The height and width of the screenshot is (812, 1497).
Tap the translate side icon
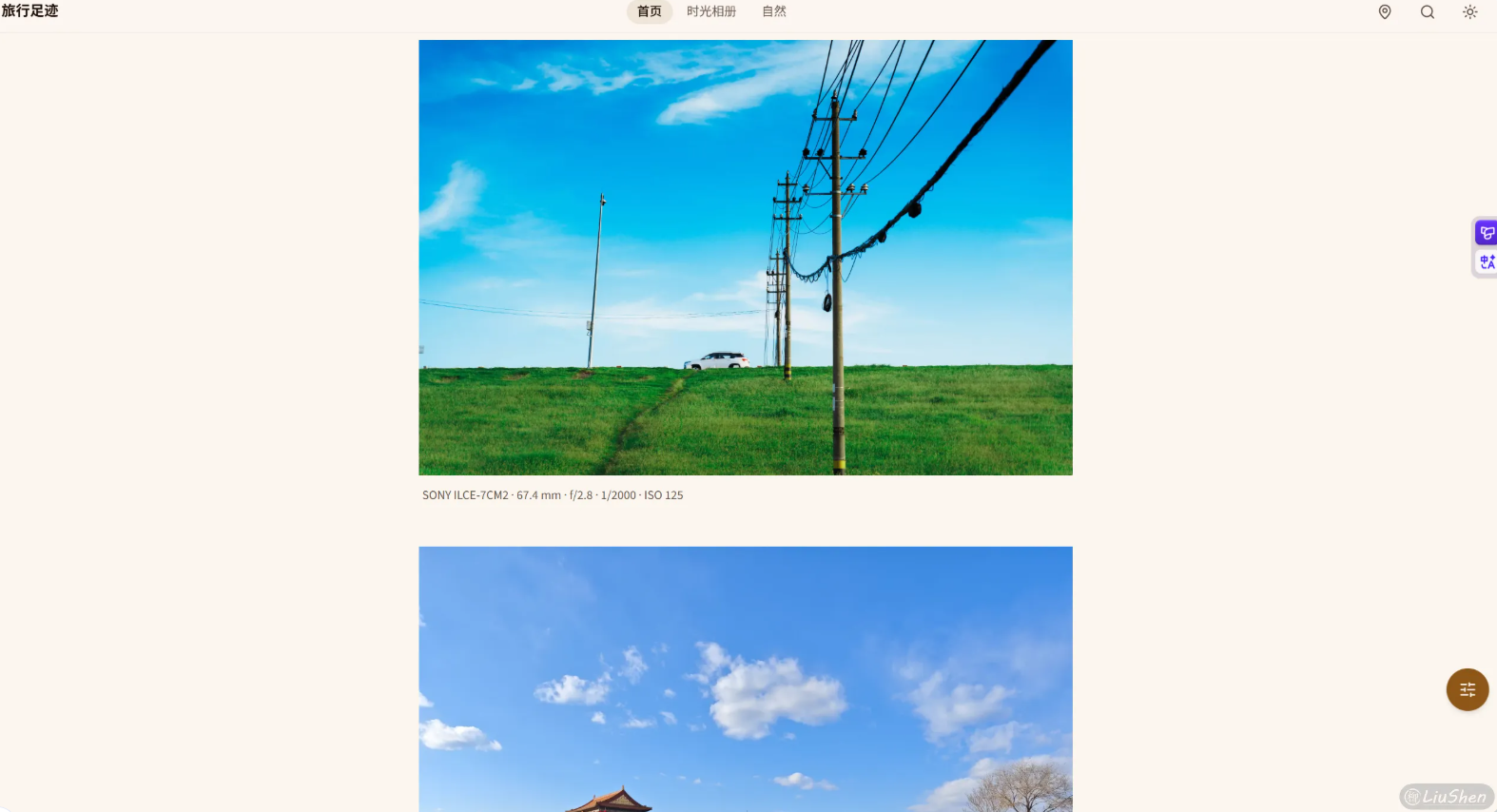click(x=1487, y=261)
